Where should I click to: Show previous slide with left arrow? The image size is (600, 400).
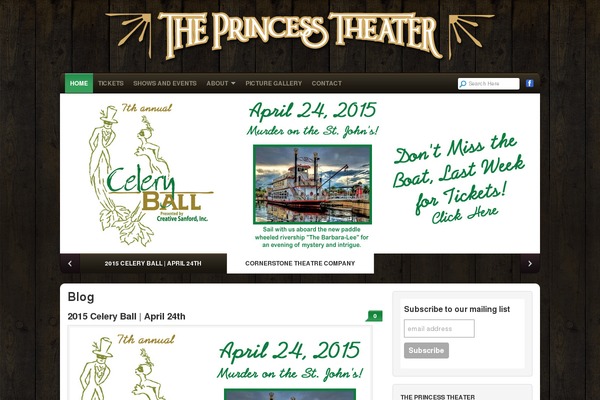(x=70, y=264)
